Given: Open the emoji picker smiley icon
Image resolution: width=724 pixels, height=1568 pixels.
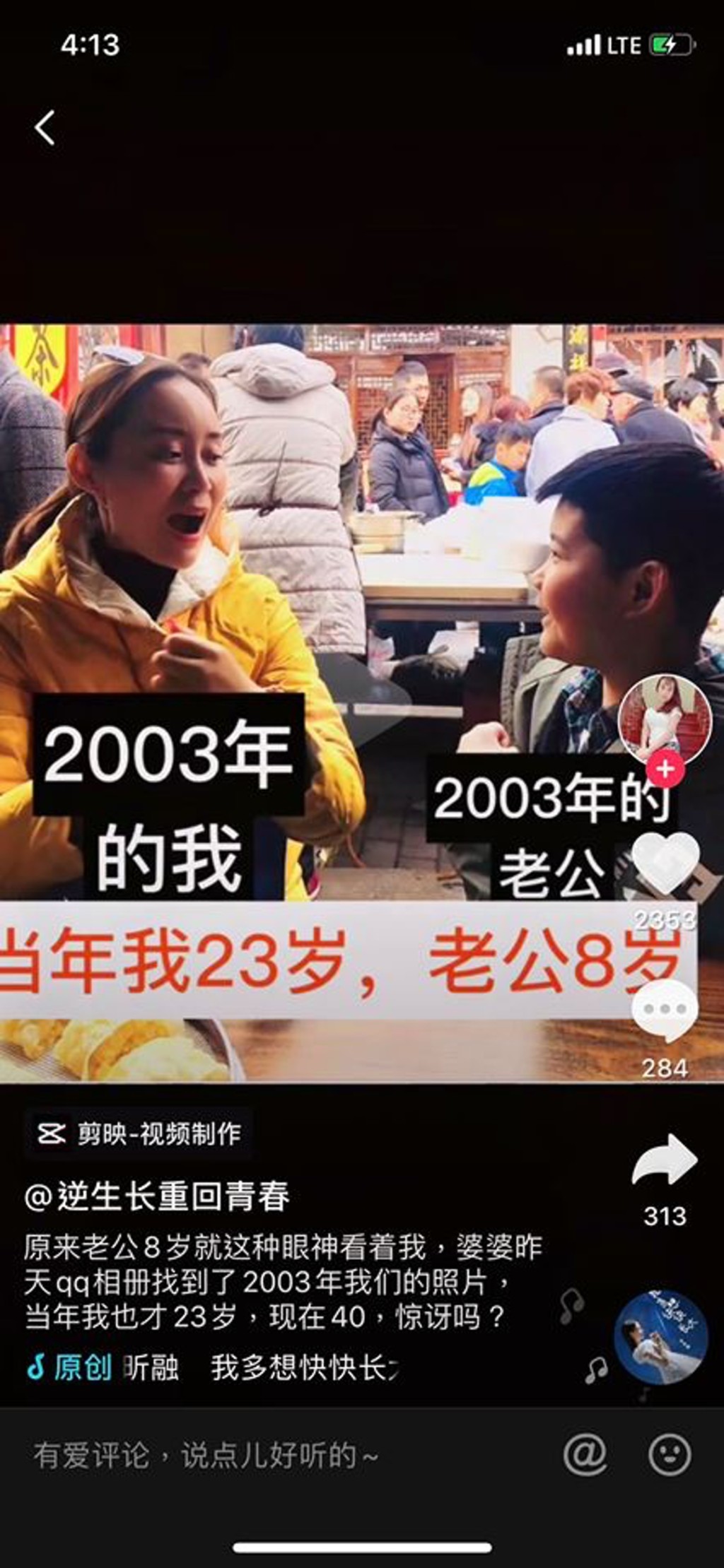Looking at the screenshot, I should (x=669, y=1455).
